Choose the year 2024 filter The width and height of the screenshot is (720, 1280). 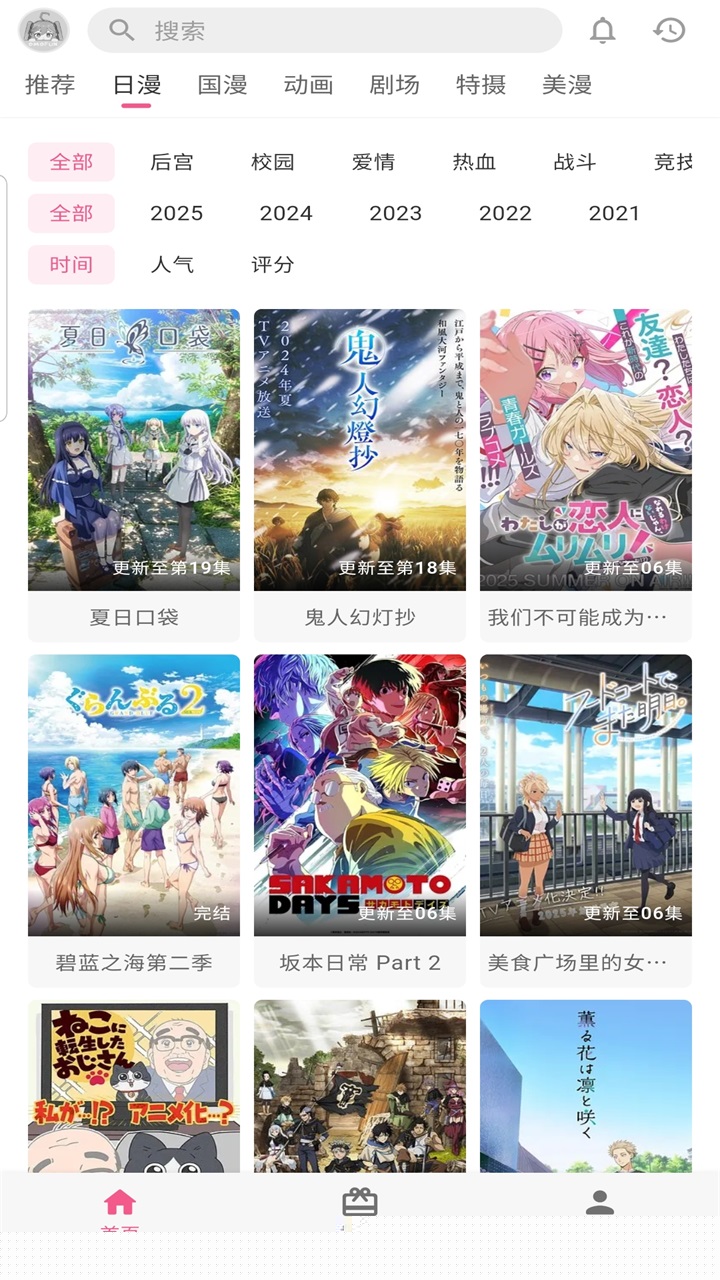click(x=286, y=213)
